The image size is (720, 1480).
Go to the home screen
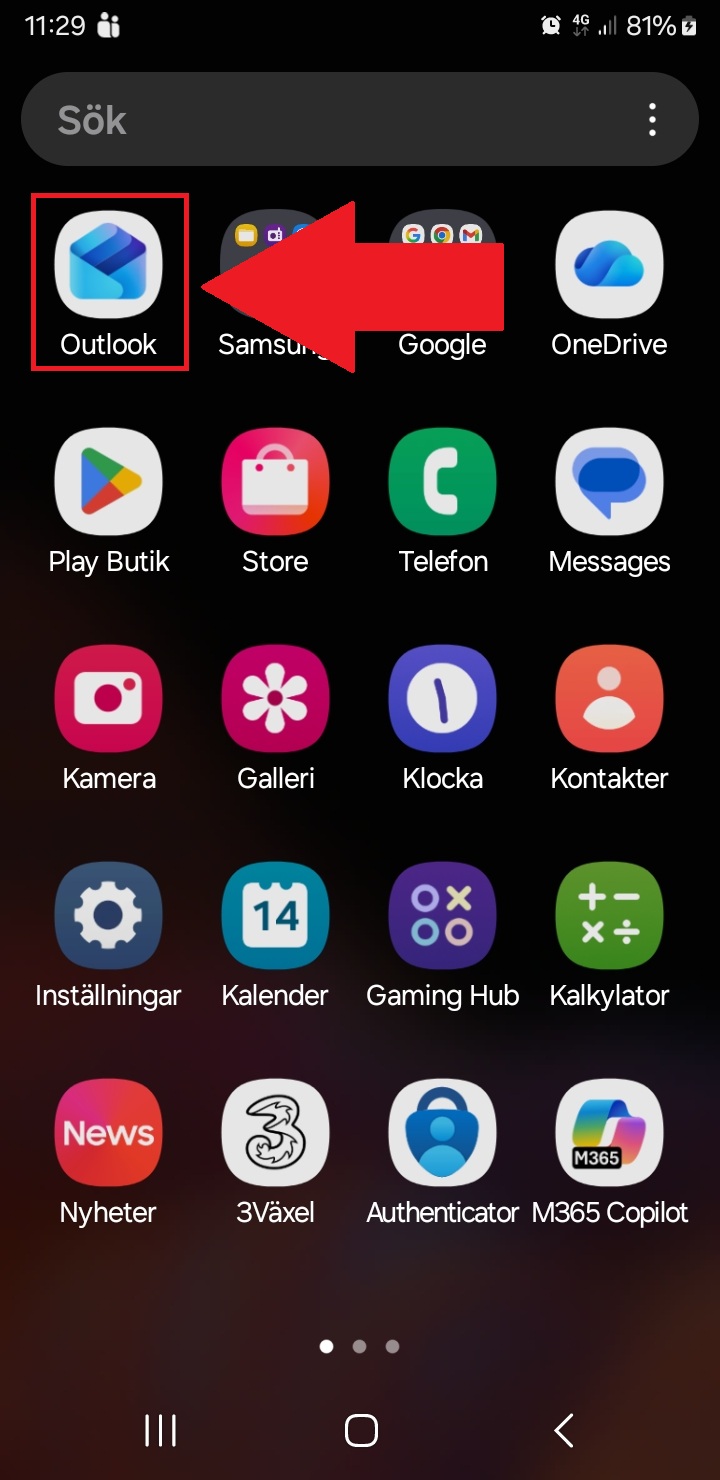pyautogui.click(x=360, y=1430)
